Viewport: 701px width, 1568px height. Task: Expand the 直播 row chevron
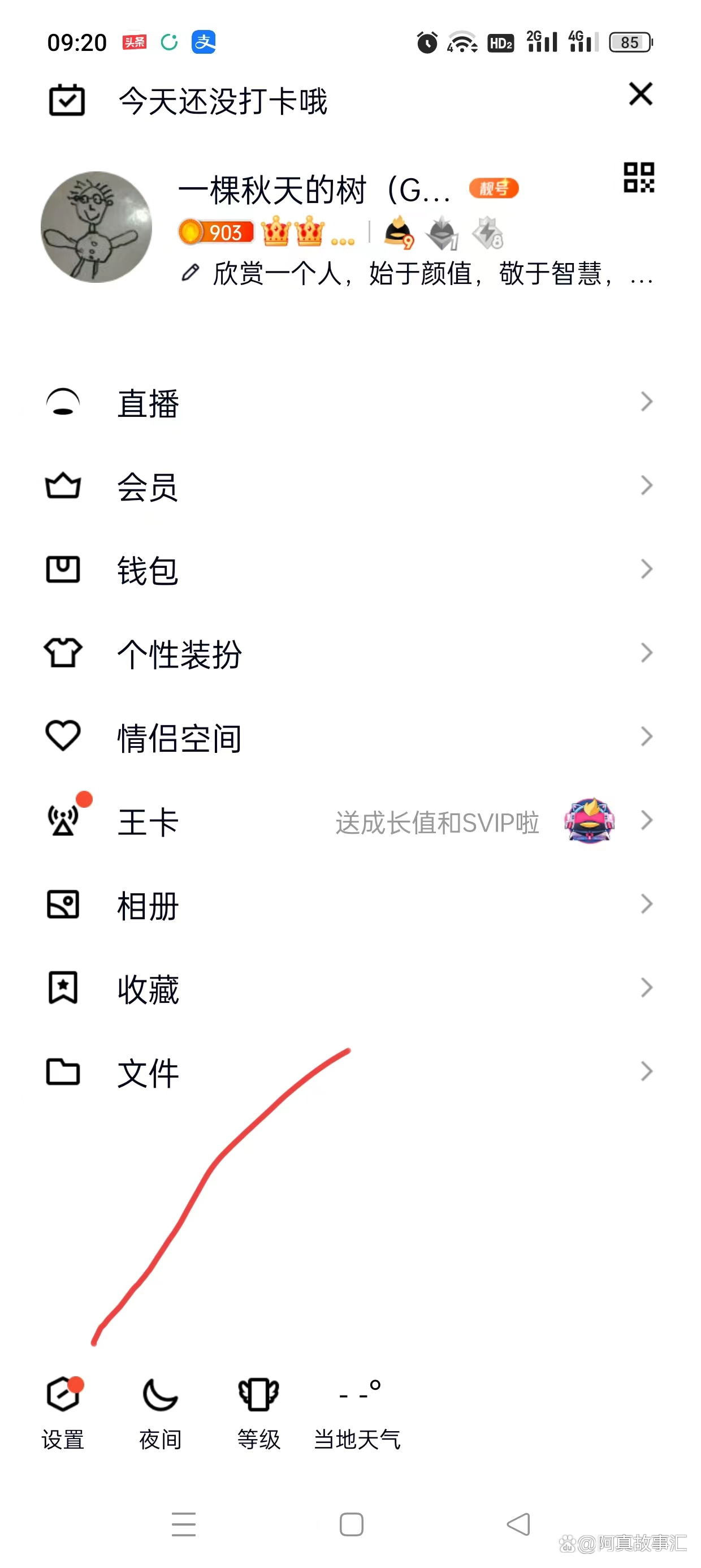coord(647,402)
